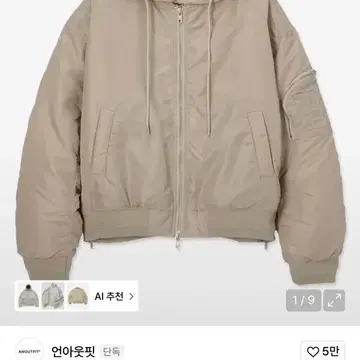
Task: Like this product with the heart
Action: click(323, 351)
